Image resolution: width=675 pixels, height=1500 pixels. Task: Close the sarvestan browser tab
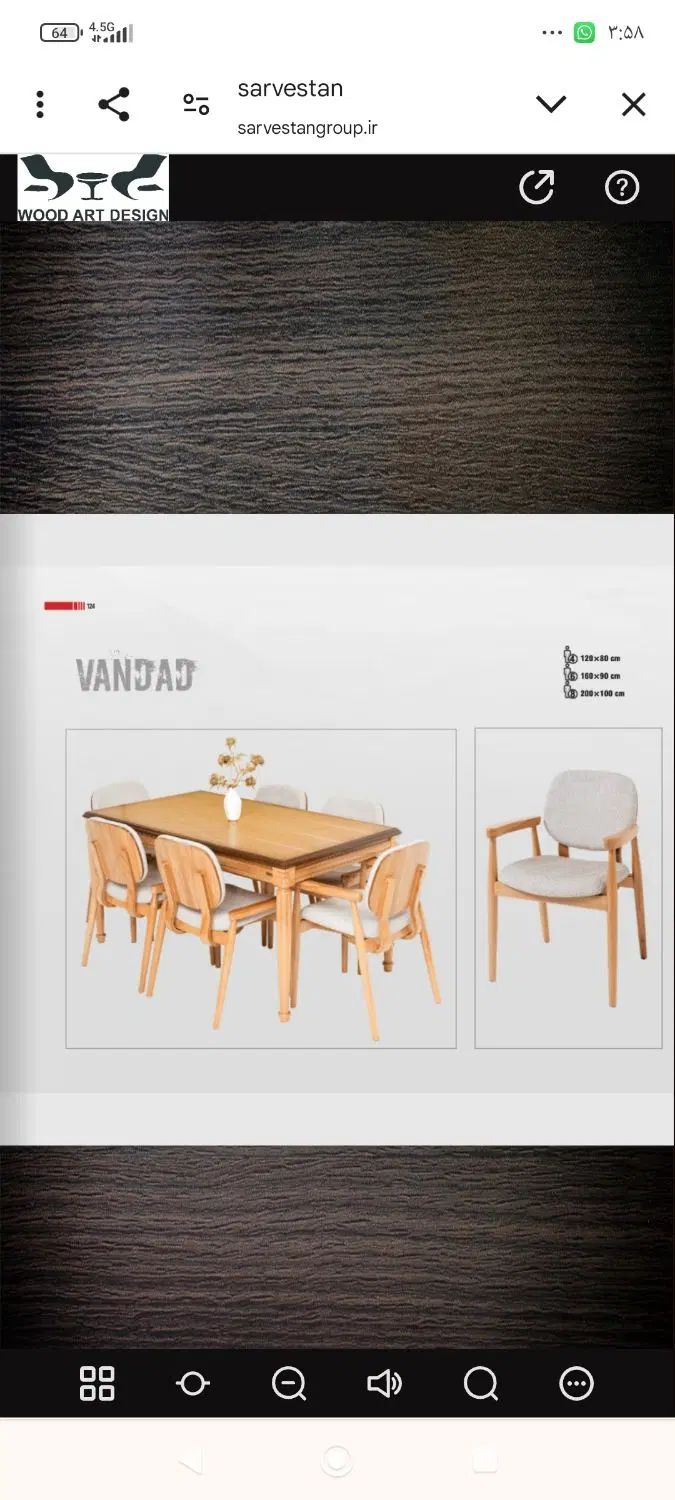click(633, 104)
